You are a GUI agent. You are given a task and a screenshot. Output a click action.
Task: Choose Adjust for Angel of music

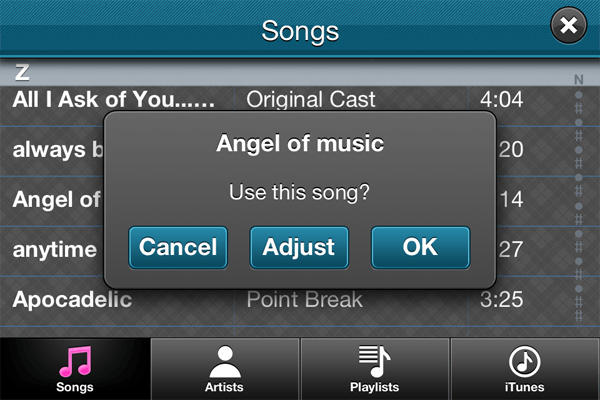(299, 247)
